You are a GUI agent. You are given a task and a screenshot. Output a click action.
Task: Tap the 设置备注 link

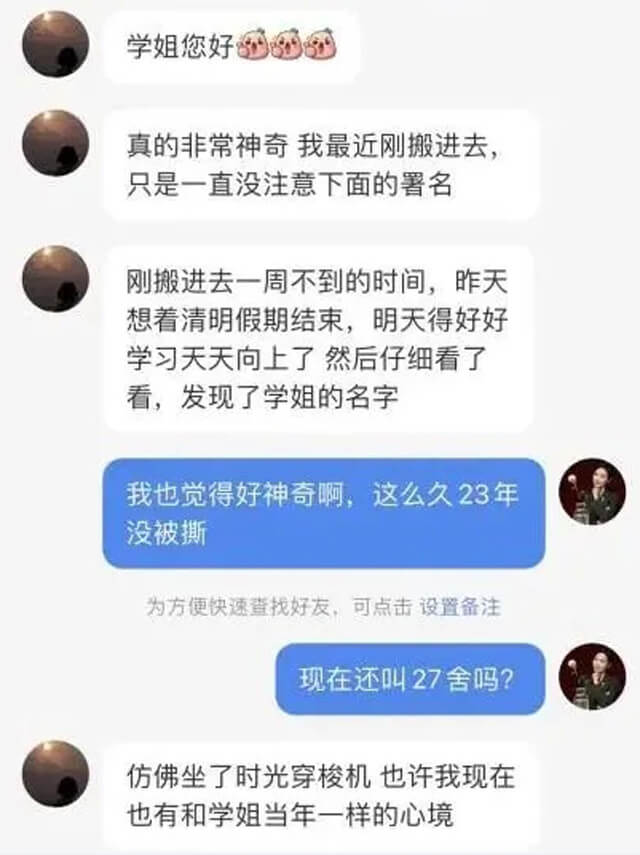460,606
